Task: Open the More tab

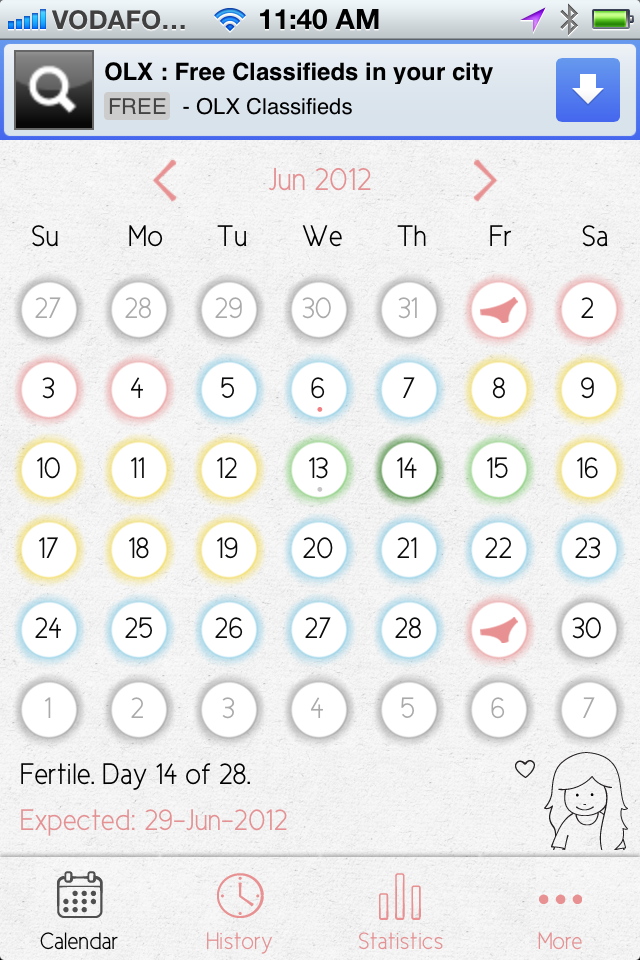Action: (x=559, y=910)
